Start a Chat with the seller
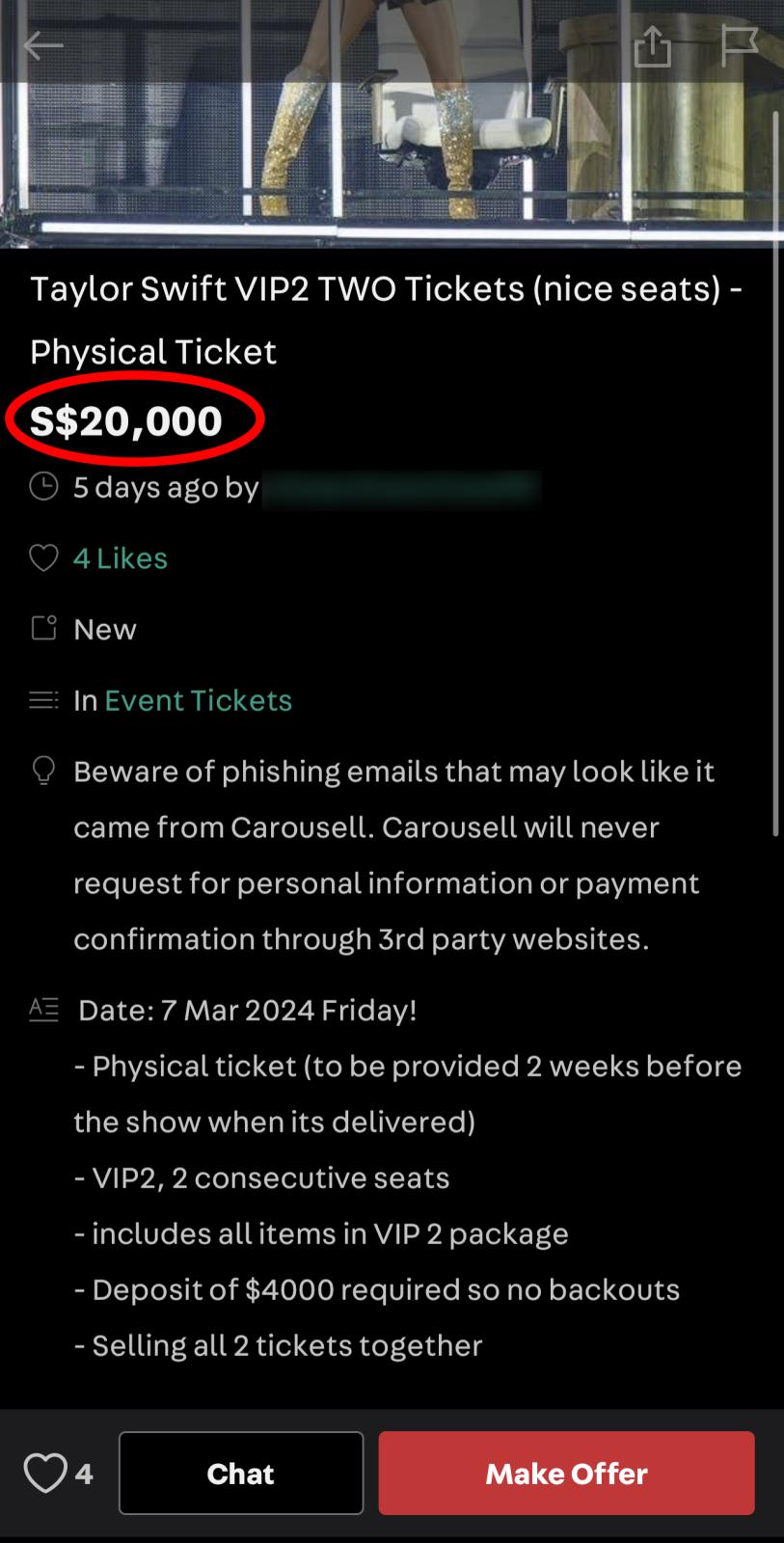 click(241, 1473)
